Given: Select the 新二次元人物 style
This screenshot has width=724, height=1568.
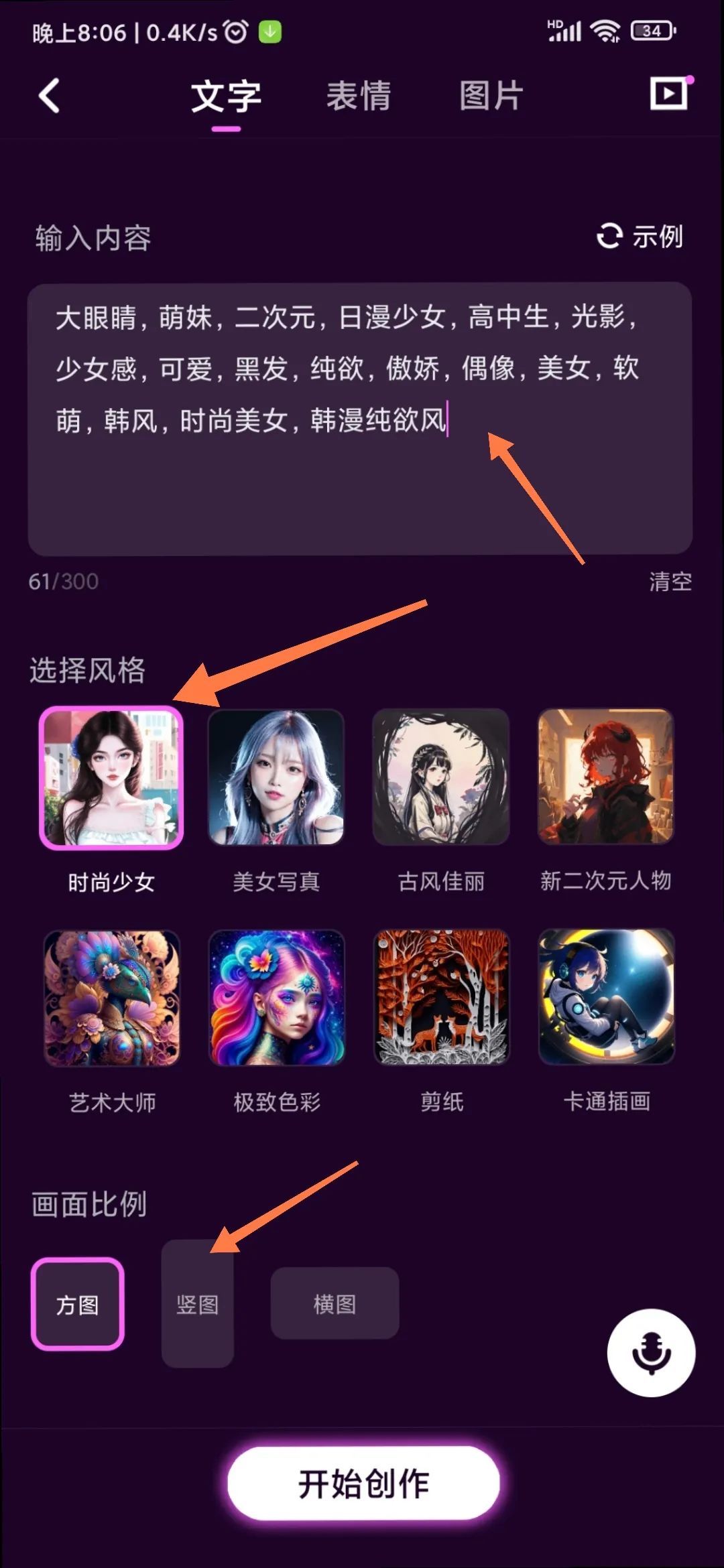Looking at the screenshot, I should click(606, 777).
